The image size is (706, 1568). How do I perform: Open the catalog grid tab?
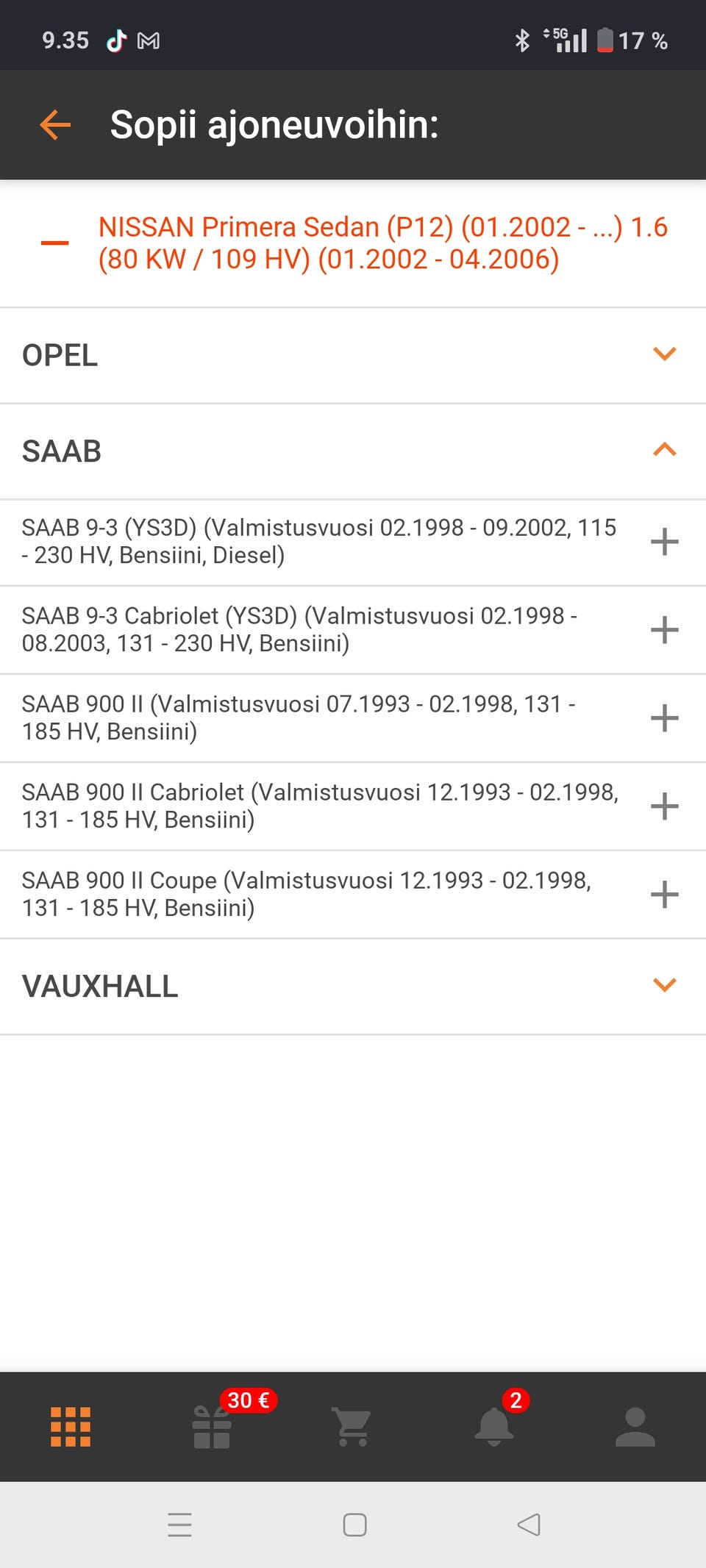click(x=71, y=1427)
